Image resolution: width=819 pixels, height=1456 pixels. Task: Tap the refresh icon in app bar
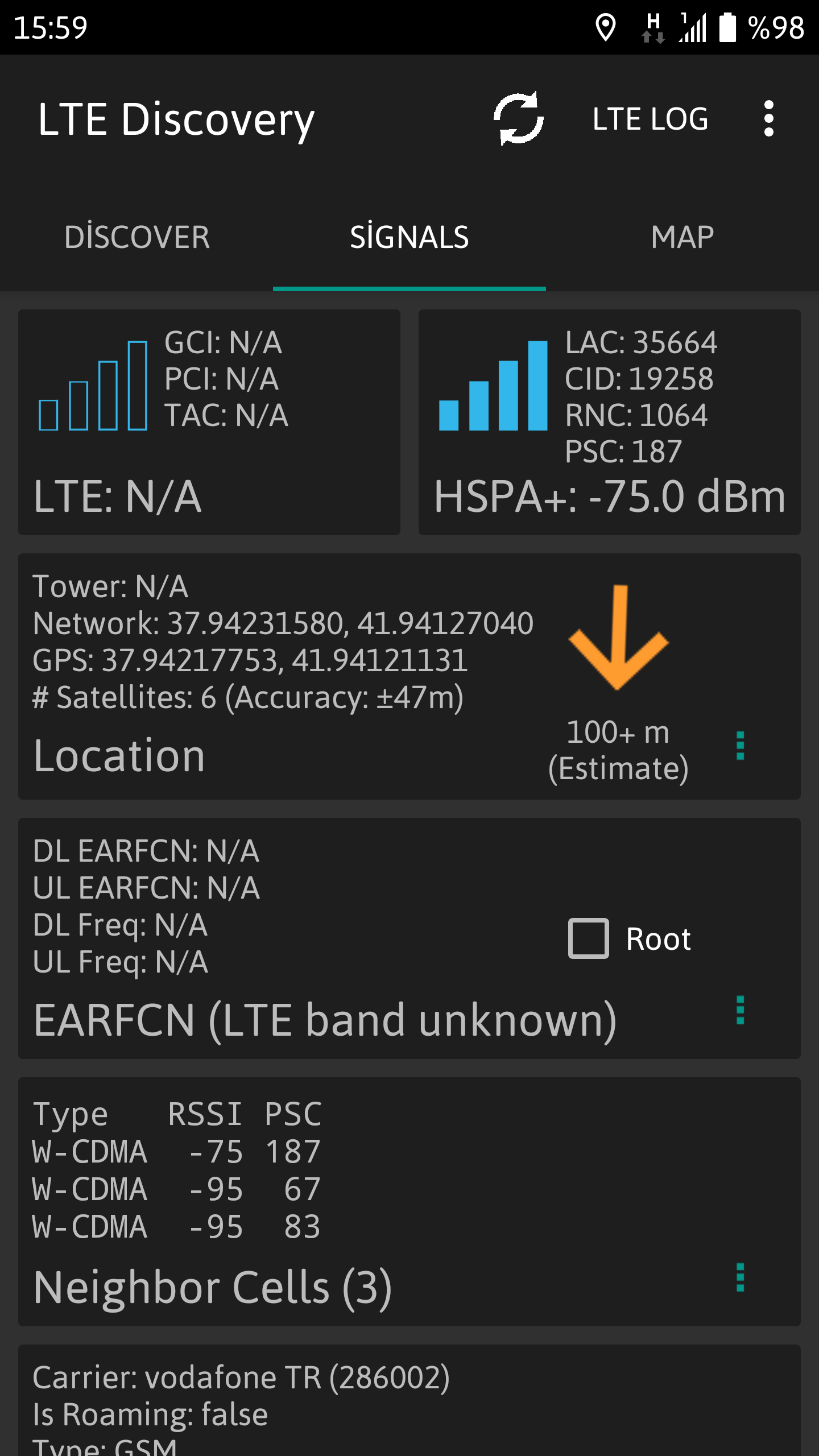tap(518, 119)
